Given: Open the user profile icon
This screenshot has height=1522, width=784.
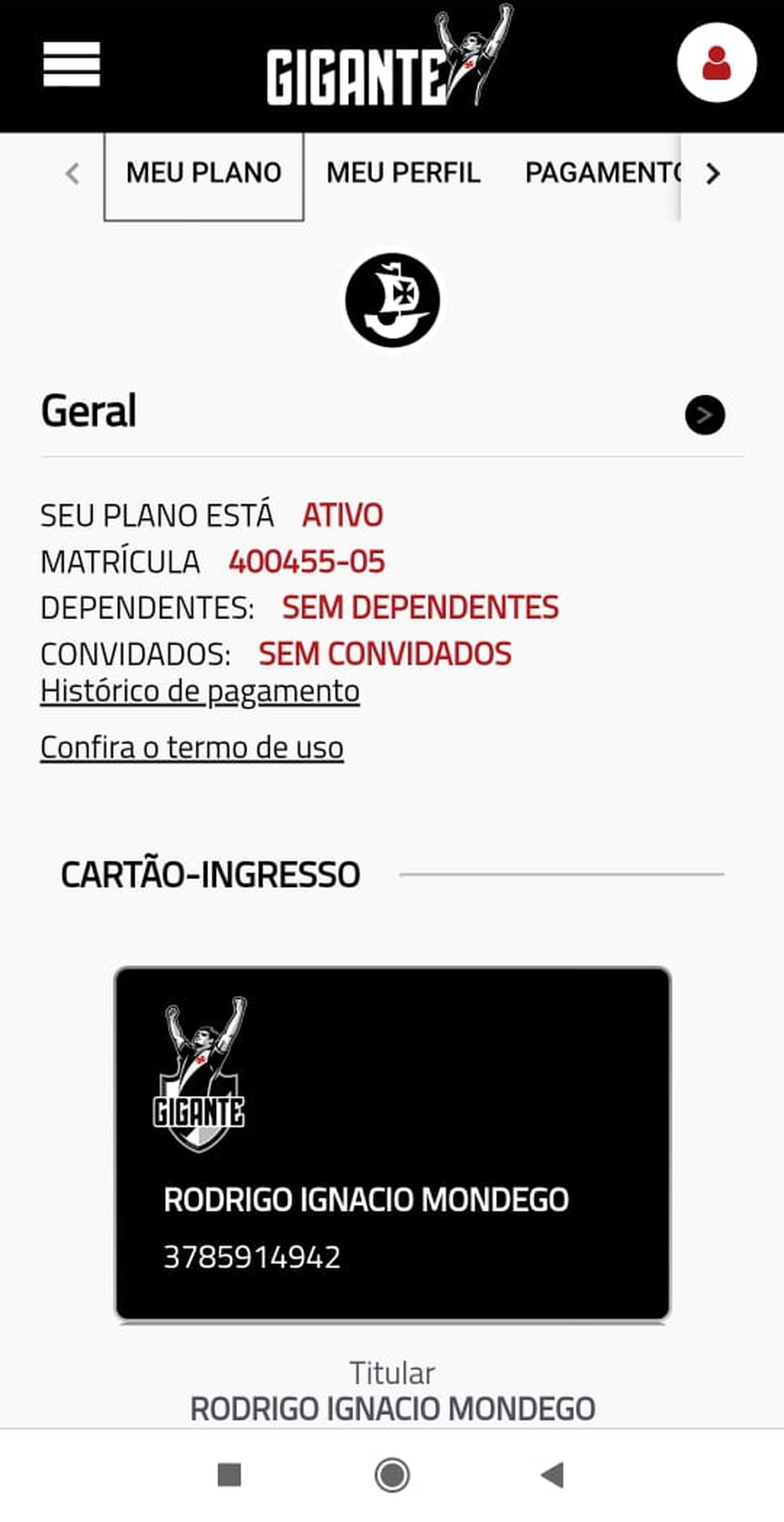Looking at the screenshot, I should point(716,63).
